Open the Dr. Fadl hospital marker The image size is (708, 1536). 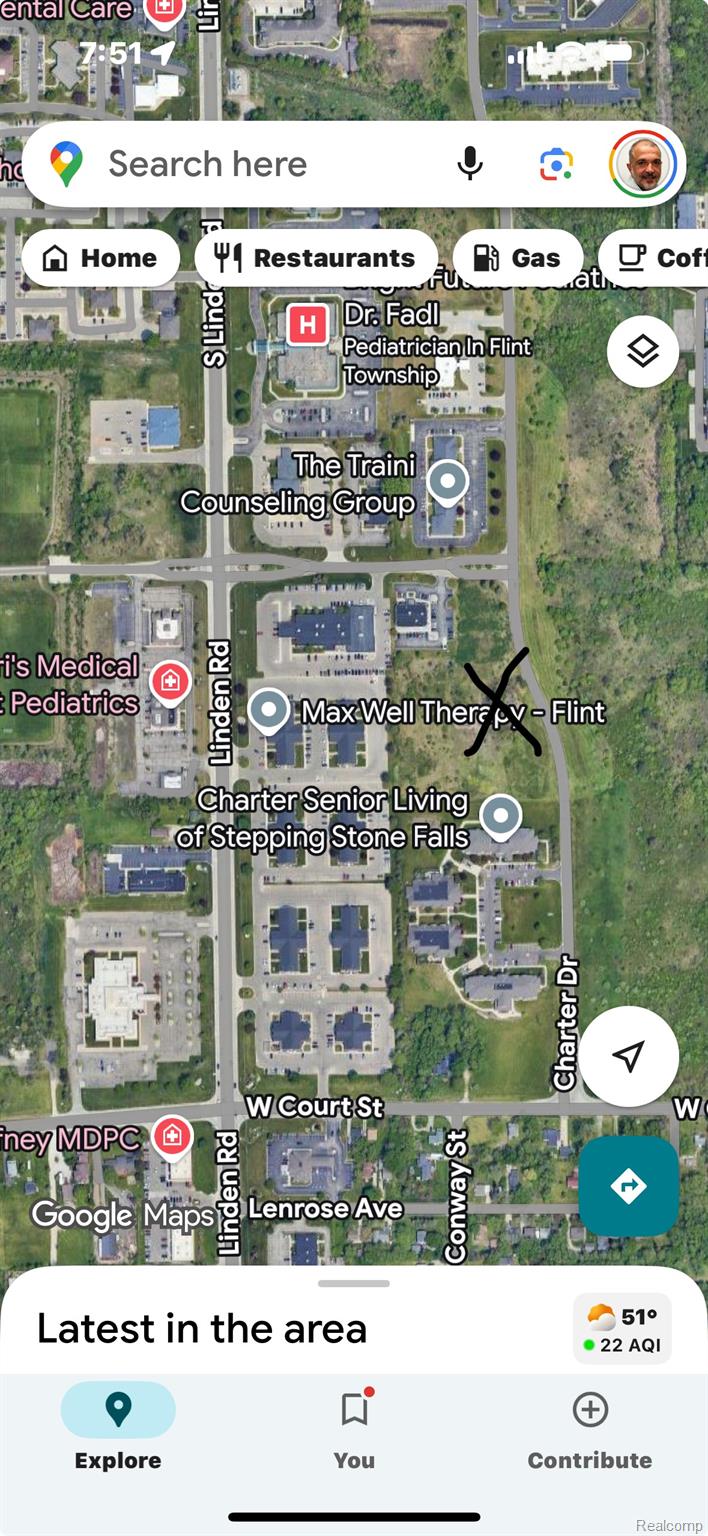tap(307, 325)
